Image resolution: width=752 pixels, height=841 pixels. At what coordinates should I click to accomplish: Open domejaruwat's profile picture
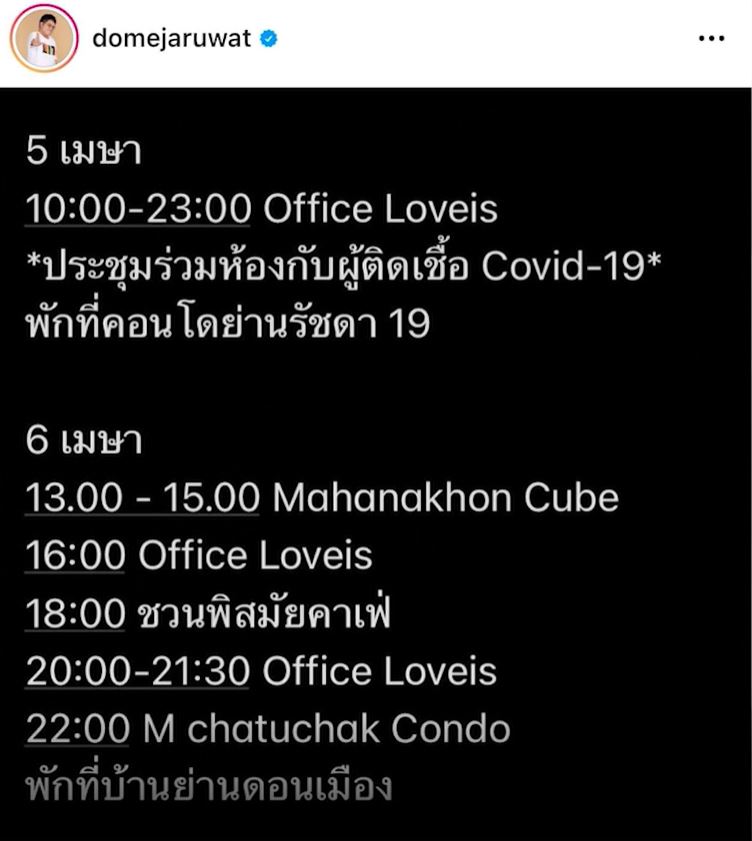[x=44, y=39]
